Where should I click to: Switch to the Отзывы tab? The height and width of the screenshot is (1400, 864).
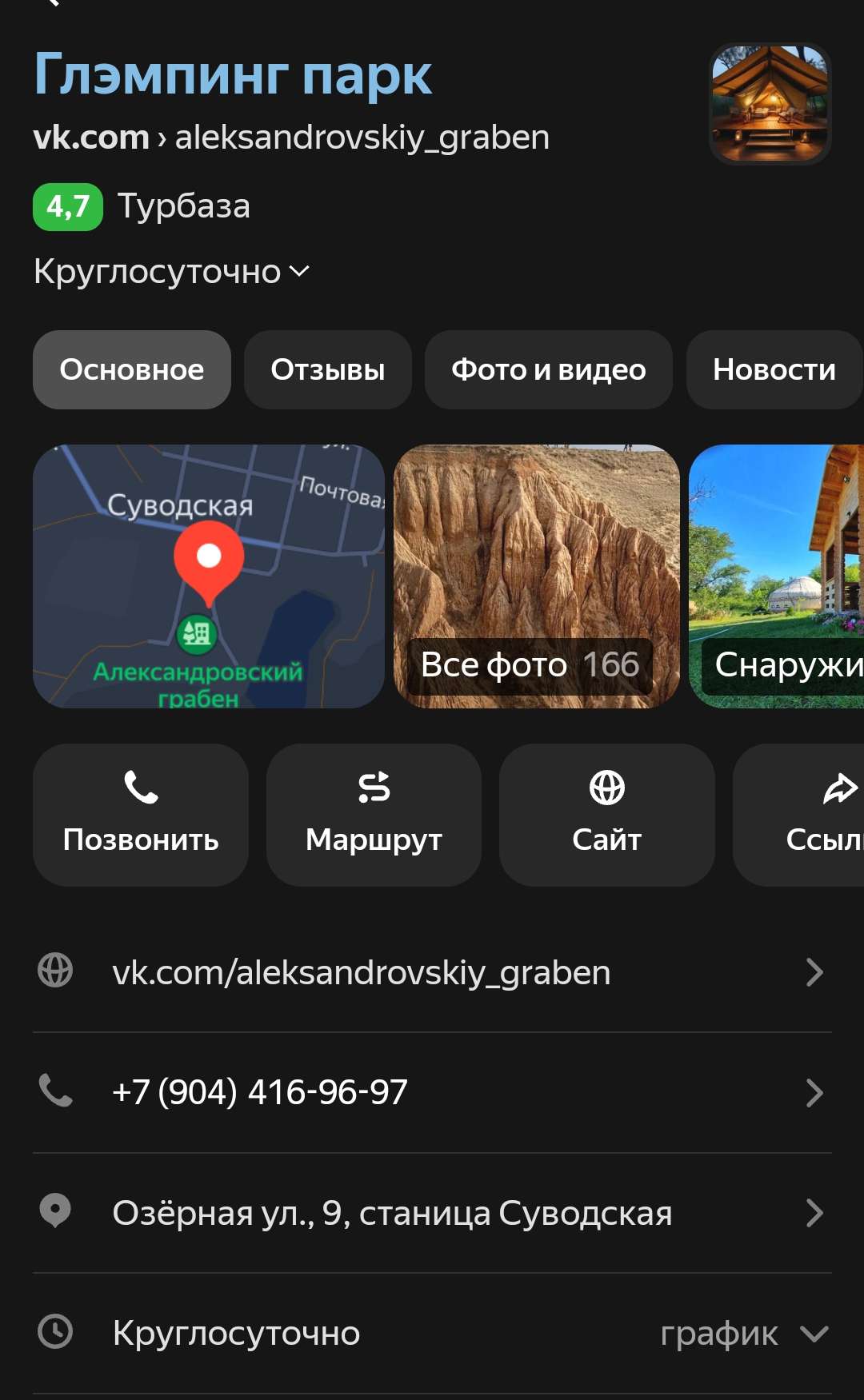click(x=327, y=370)
